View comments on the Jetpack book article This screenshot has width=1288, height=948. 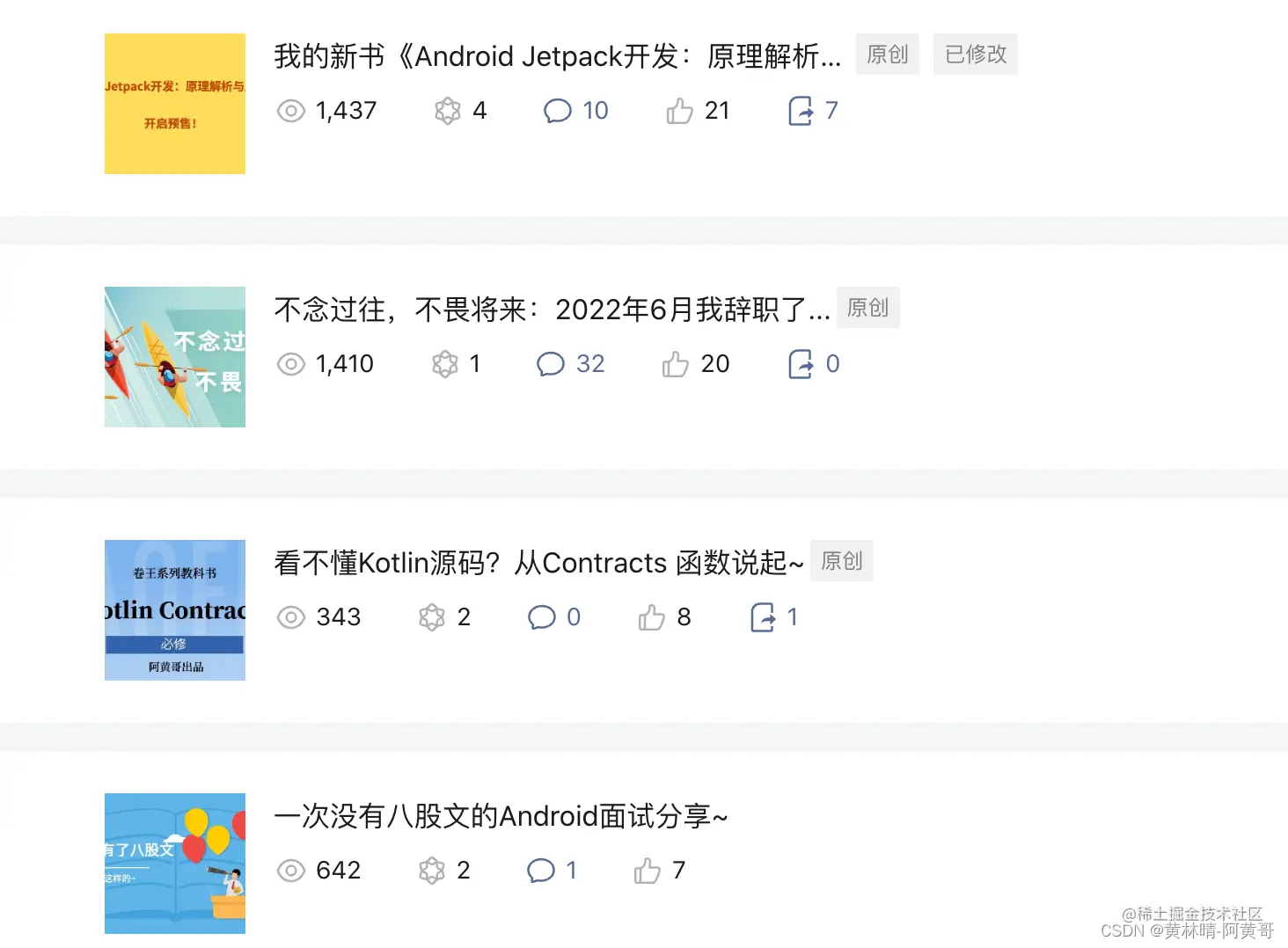pyautogui.click(x=575, y=111)
